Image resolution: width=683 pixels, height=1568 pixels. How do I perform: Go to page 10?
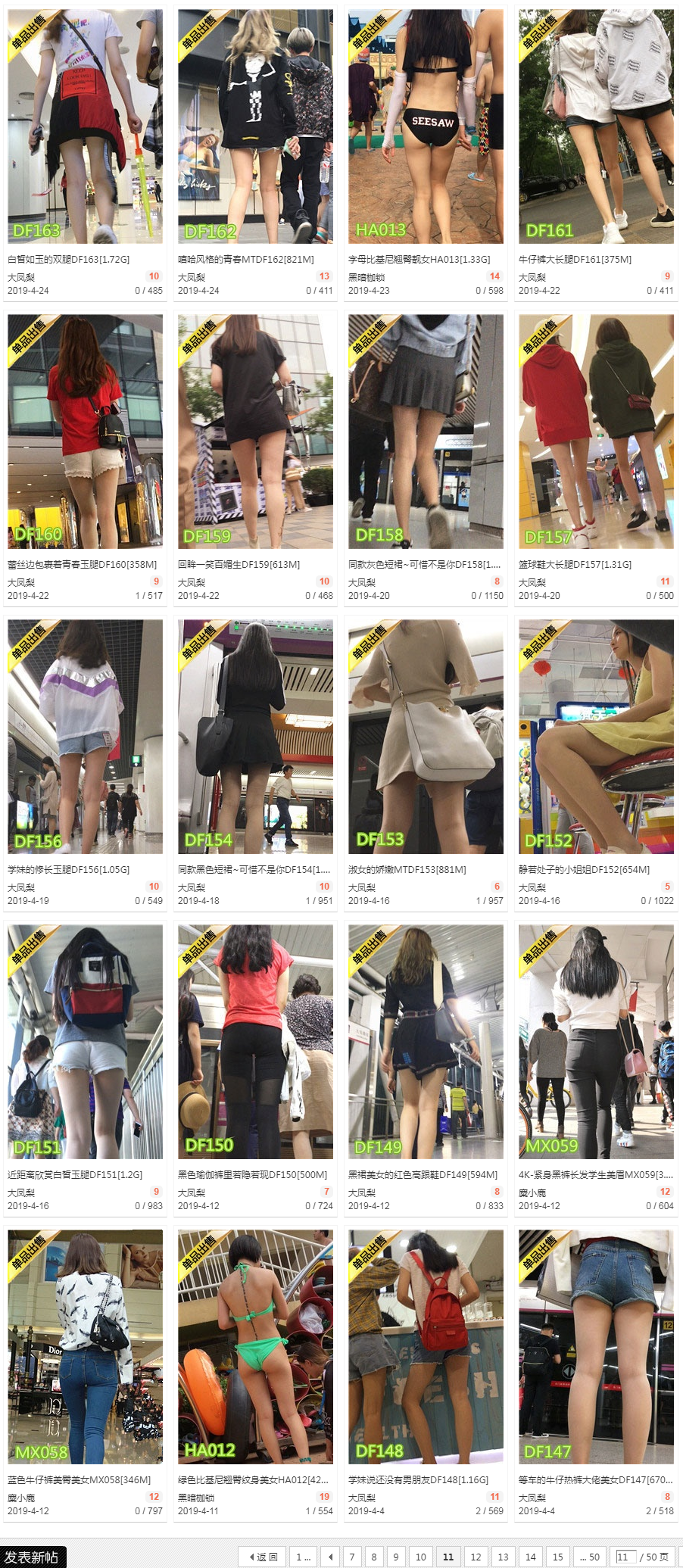coord(420,1557)
